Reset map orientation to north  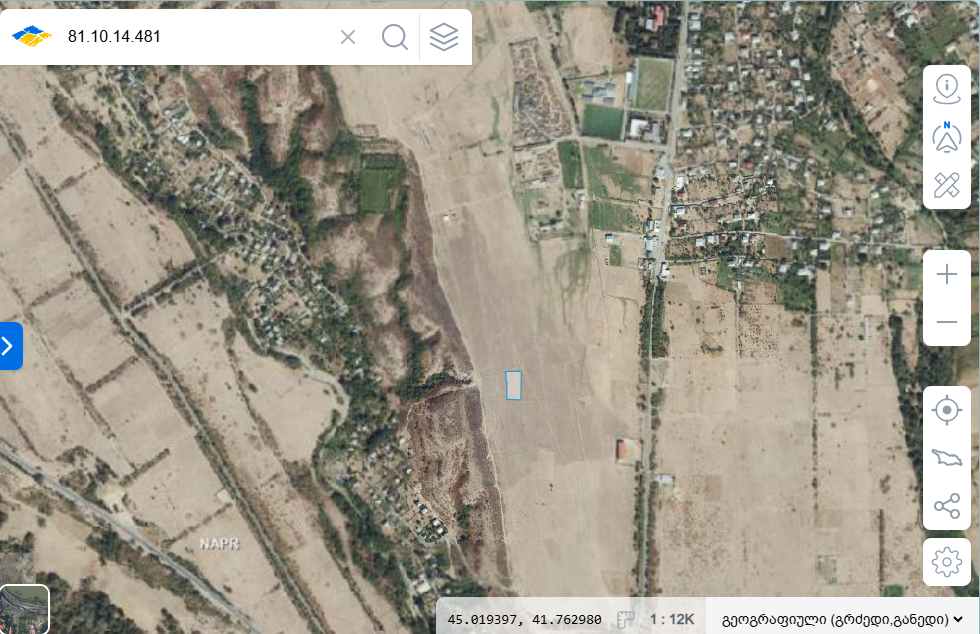click(x=946, y=137)
